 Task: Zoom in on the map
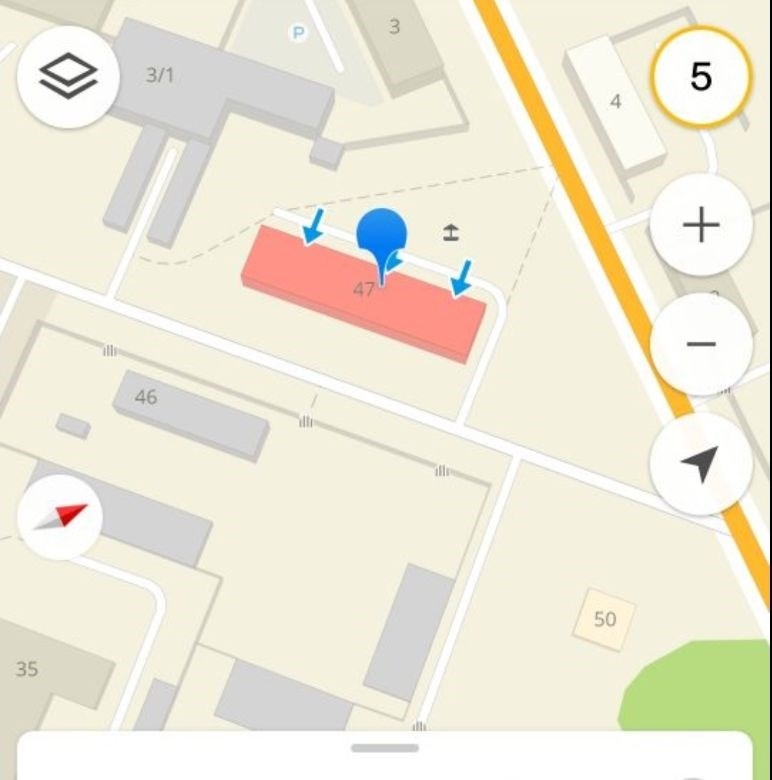(700, 225)
